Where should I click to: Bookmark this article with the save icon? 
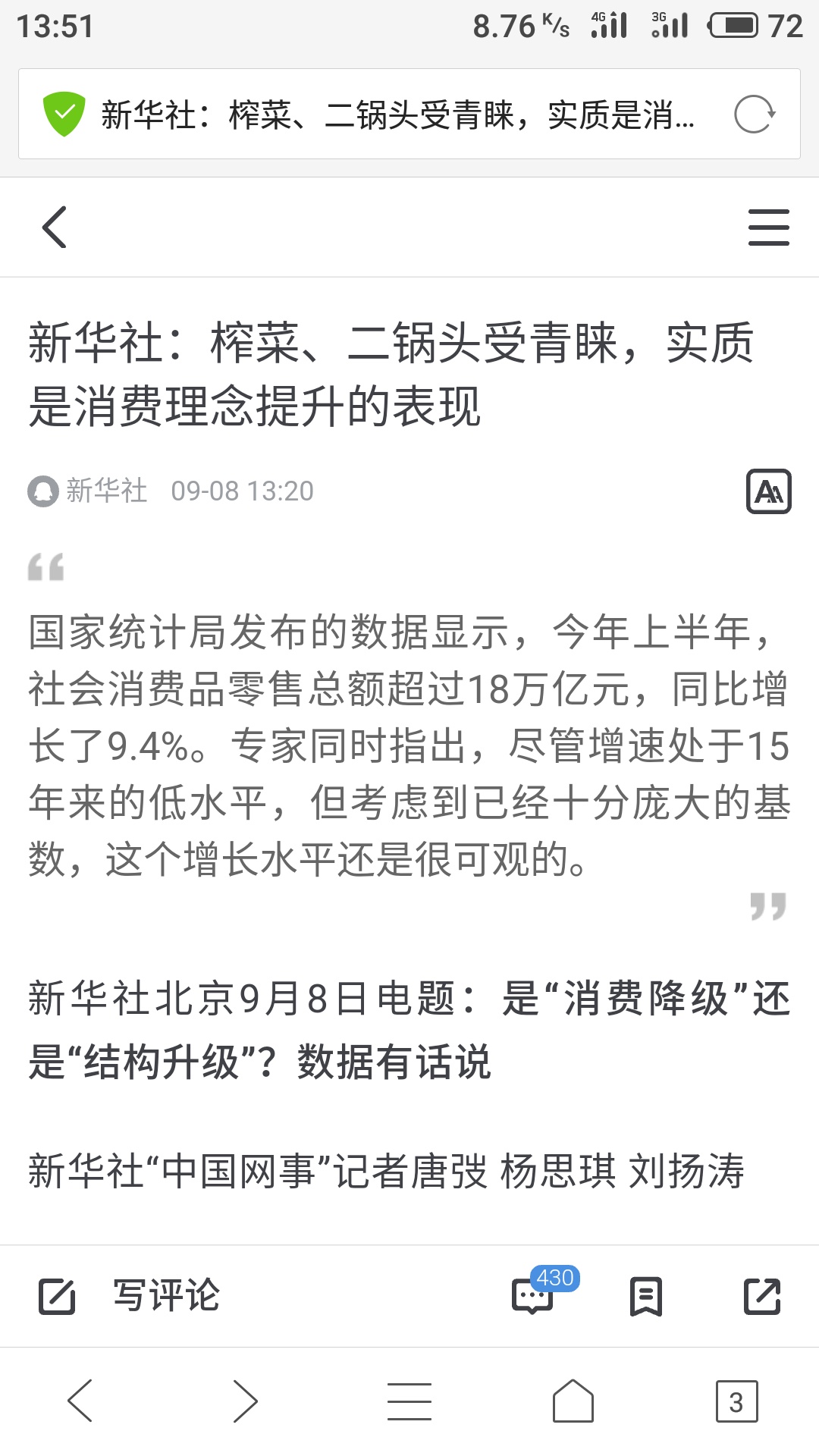point(646,1296)
